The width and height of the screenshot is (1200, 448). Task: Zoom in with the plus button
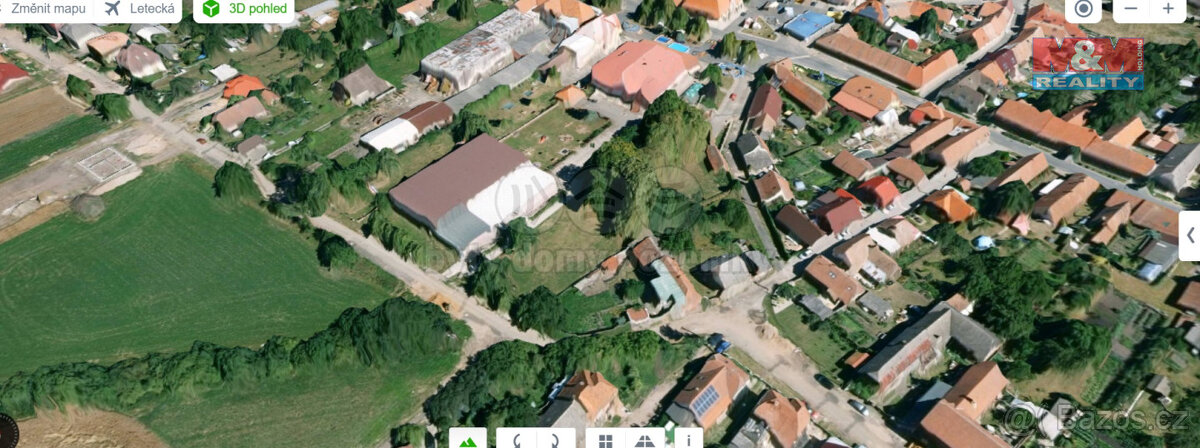click(x=1168, y=9)
